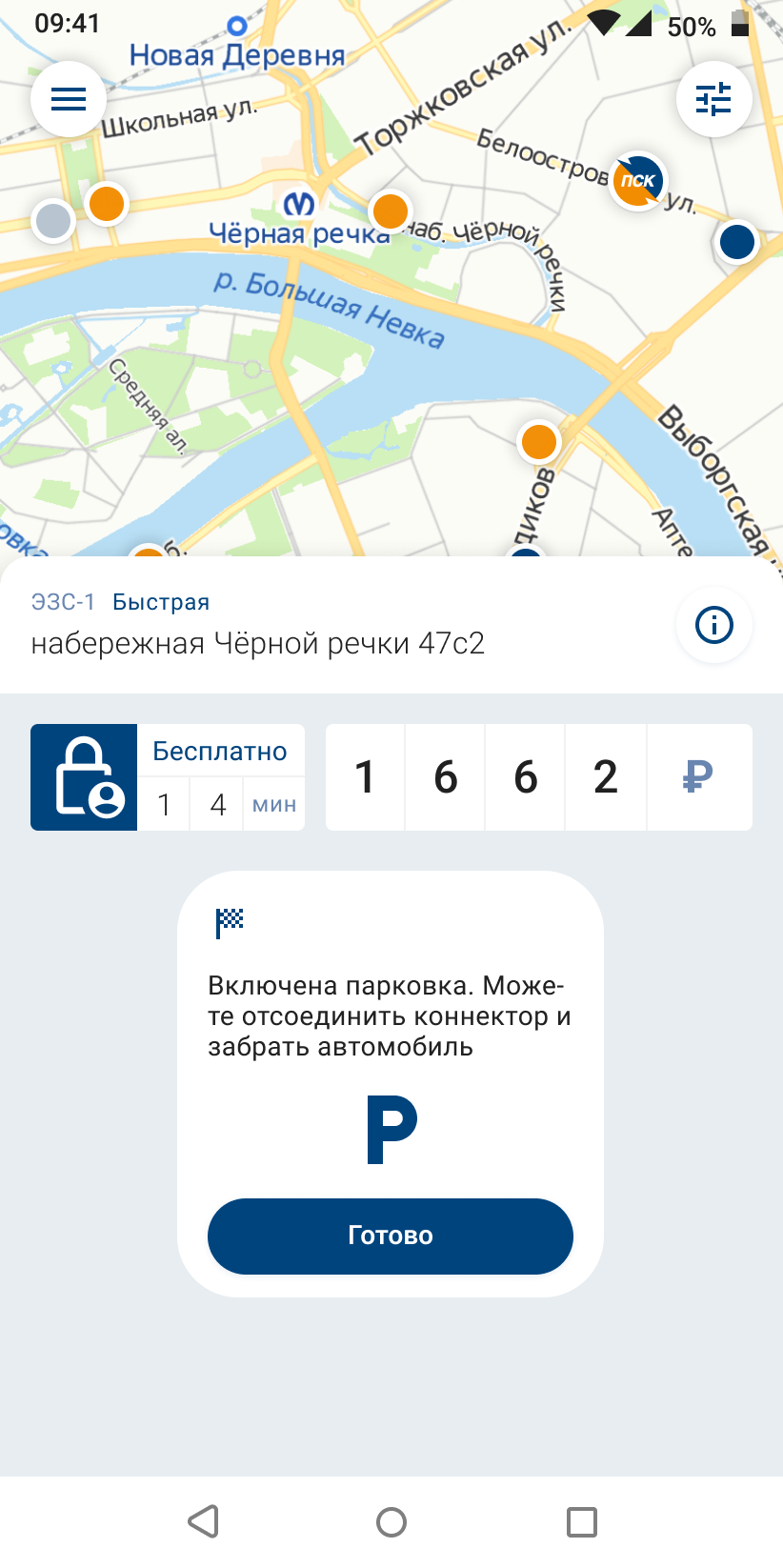Open the map filter settings
783x1568 pixels.
(x=713, y=99)
